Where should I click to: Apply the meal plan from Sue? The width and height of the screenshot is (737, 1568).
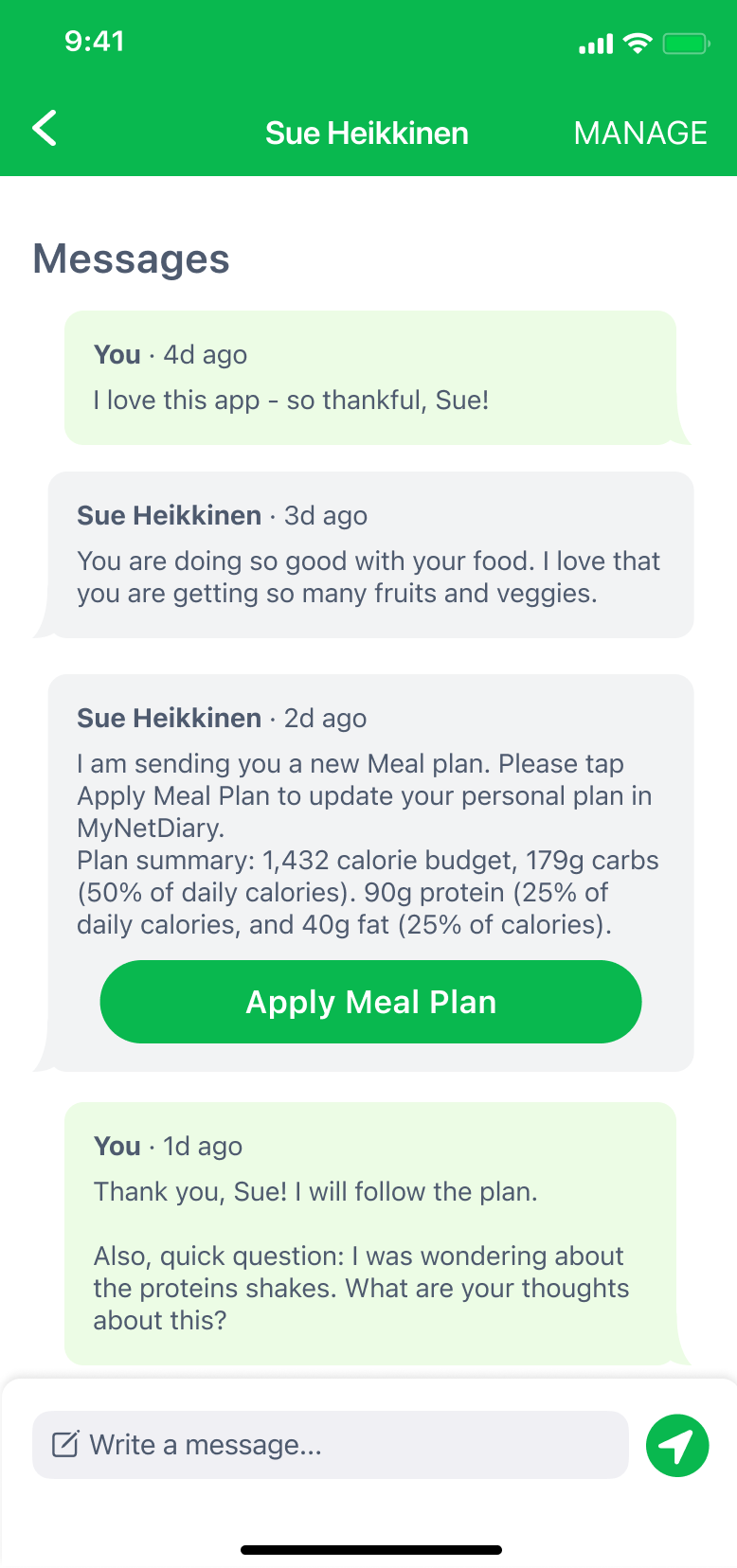tap(370, 1002)
